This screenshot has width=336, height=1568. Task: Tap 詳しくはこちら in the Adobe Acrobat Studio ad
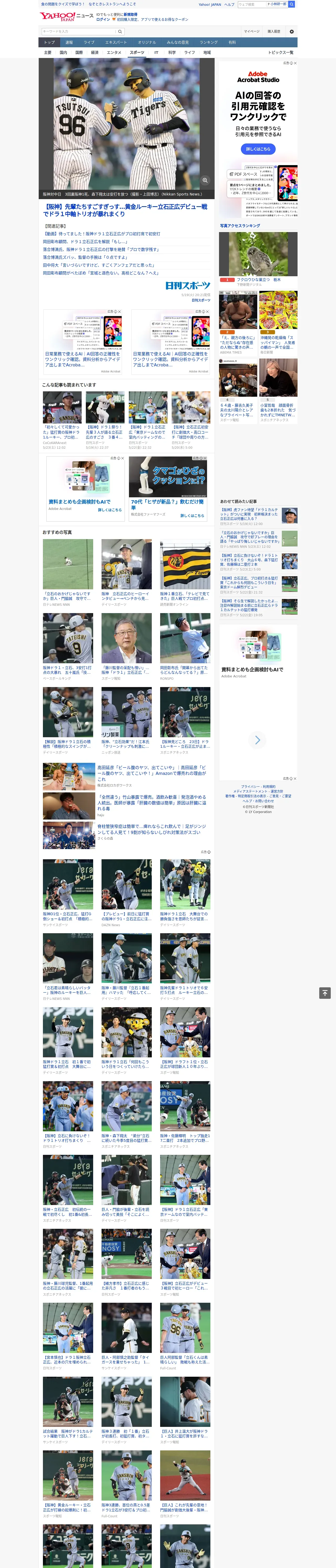coord(258,149)
